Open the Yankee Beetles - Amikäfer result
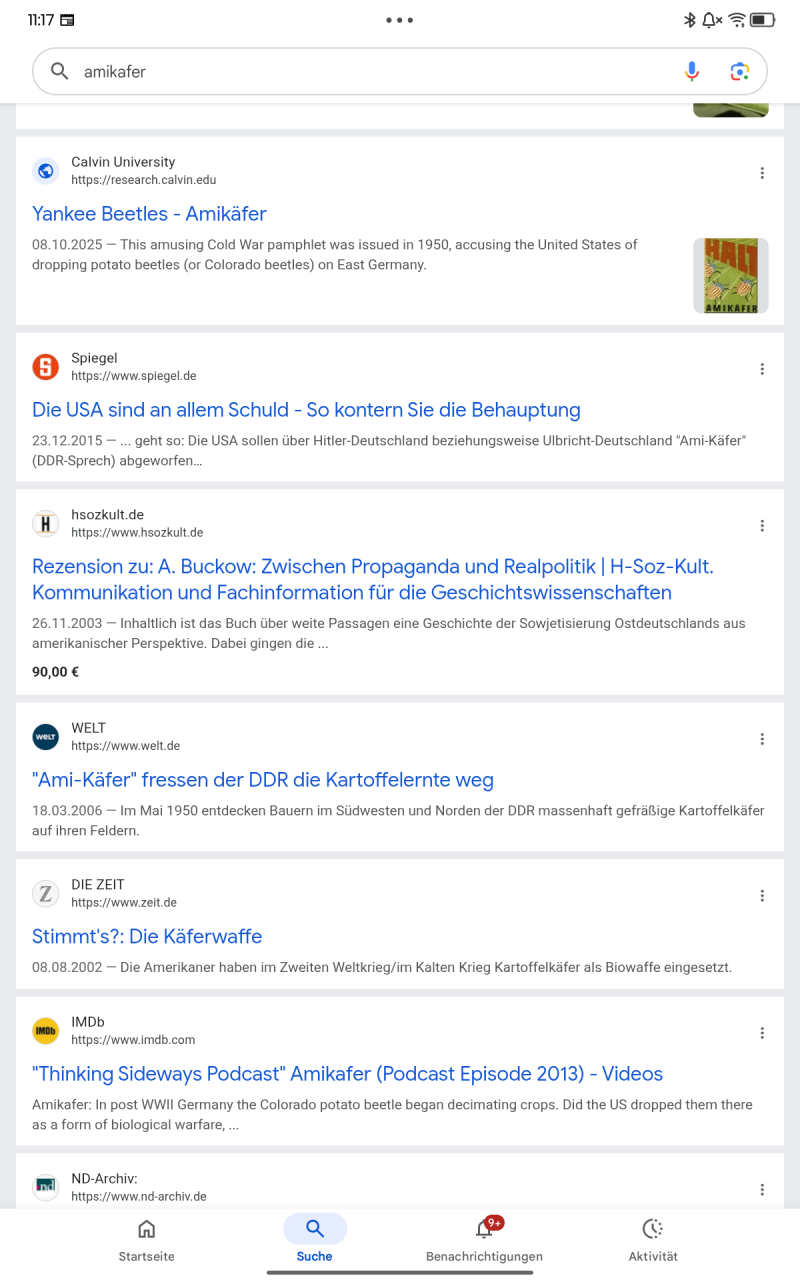 [149, 214]
